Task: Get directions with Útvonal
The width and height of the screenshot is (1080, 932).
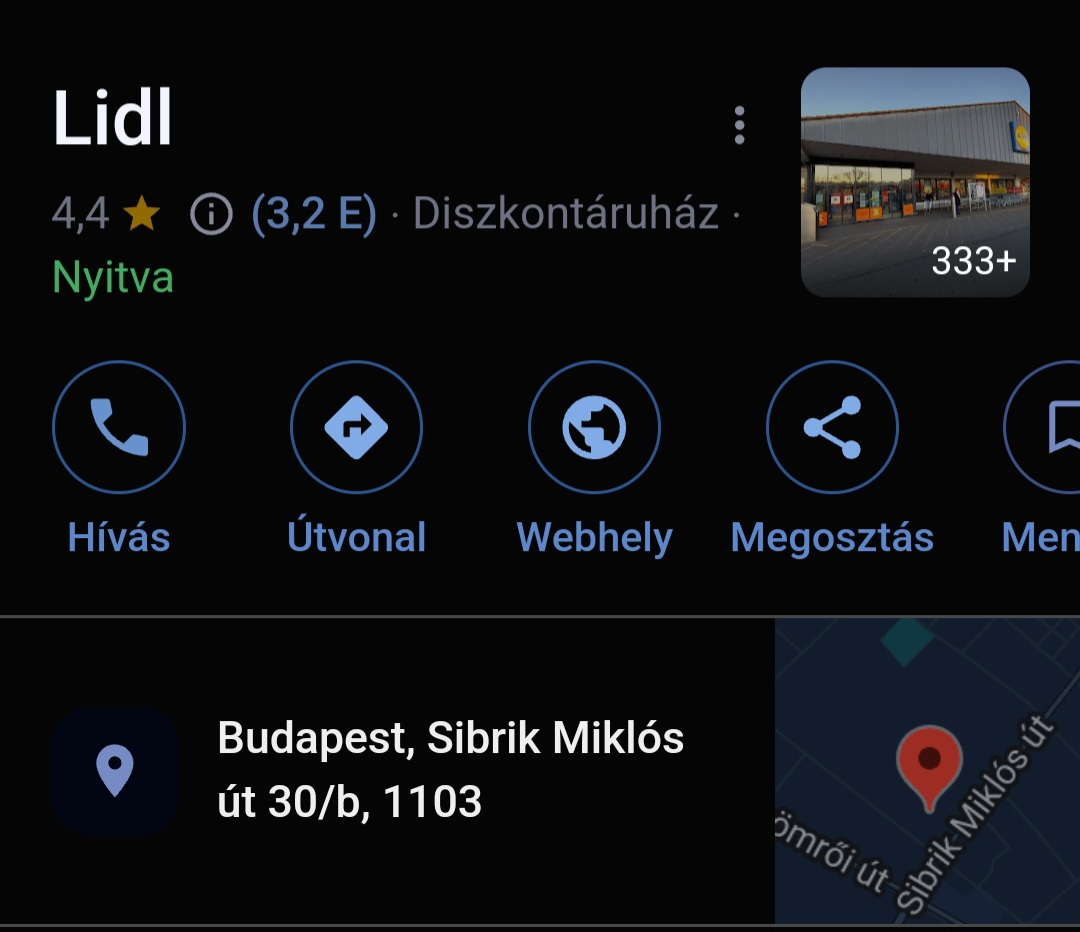Action: click(x=357, y=427)
